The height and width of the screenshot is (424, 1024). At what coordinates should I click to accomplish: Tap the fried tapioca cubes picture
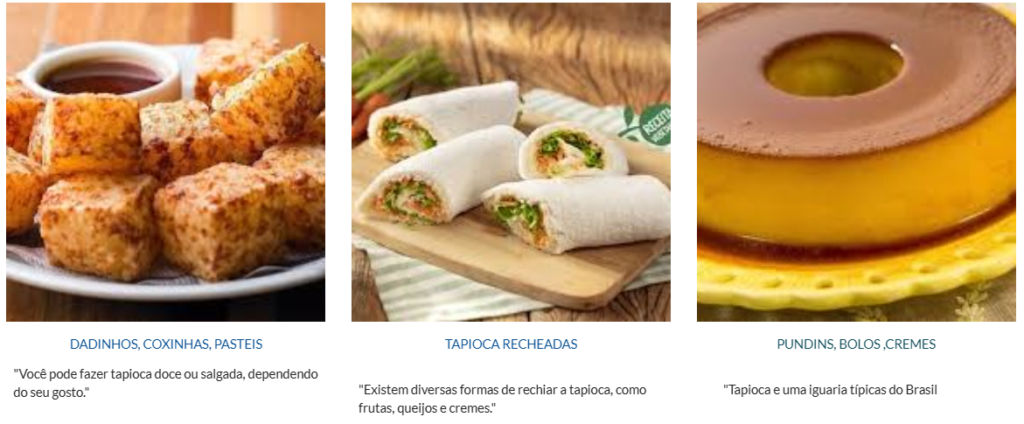point(166,162)
